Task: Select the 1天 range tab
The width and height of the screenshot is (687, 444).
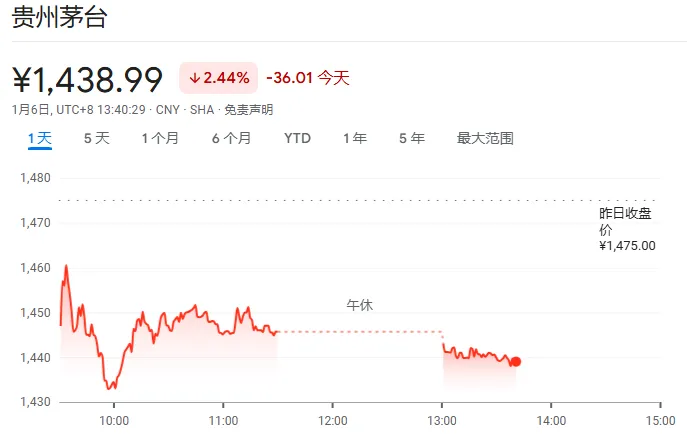Action: pos(40,138)
